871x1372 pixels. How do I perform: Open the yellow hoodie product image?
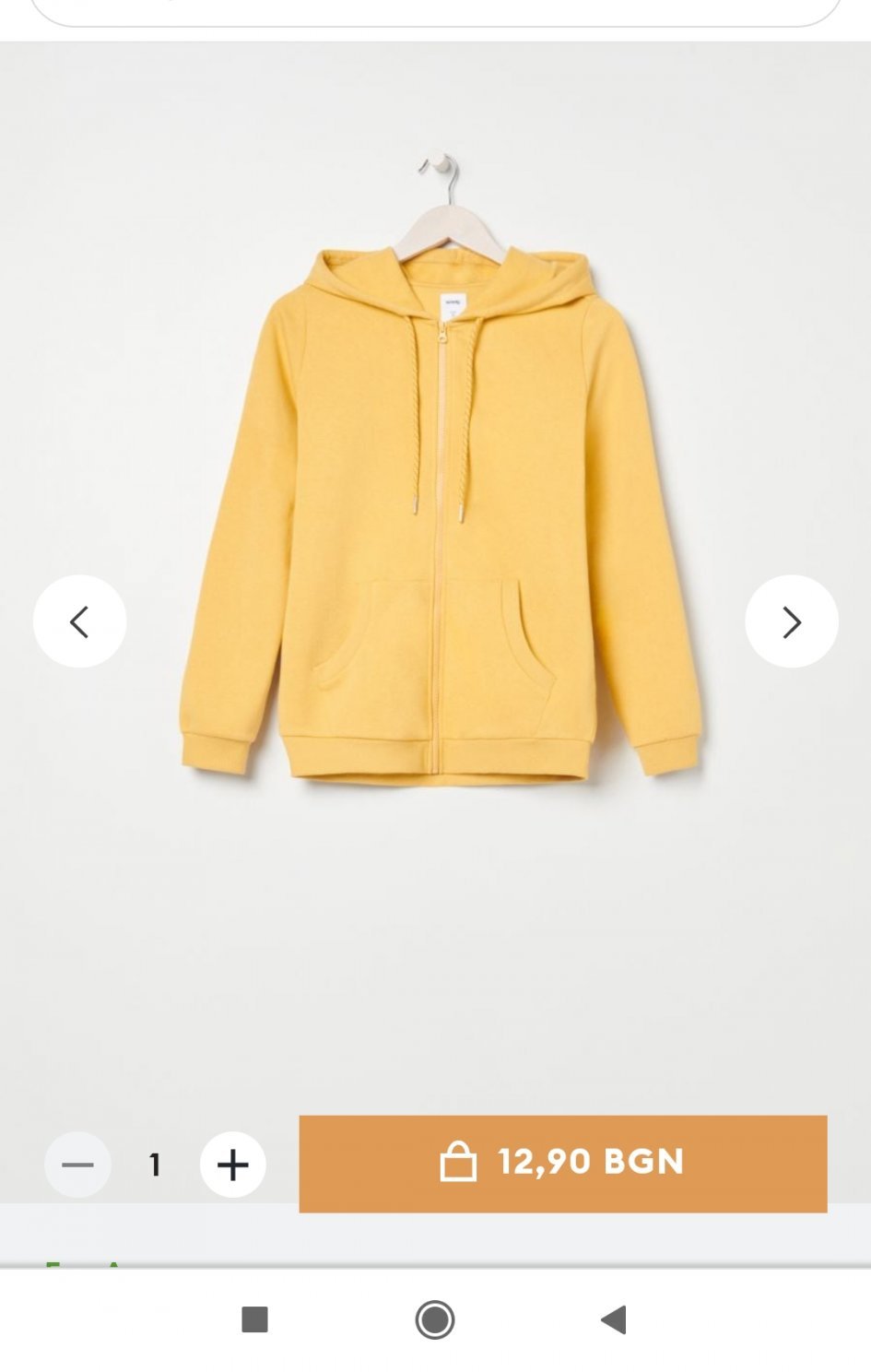tap(441, 516)
